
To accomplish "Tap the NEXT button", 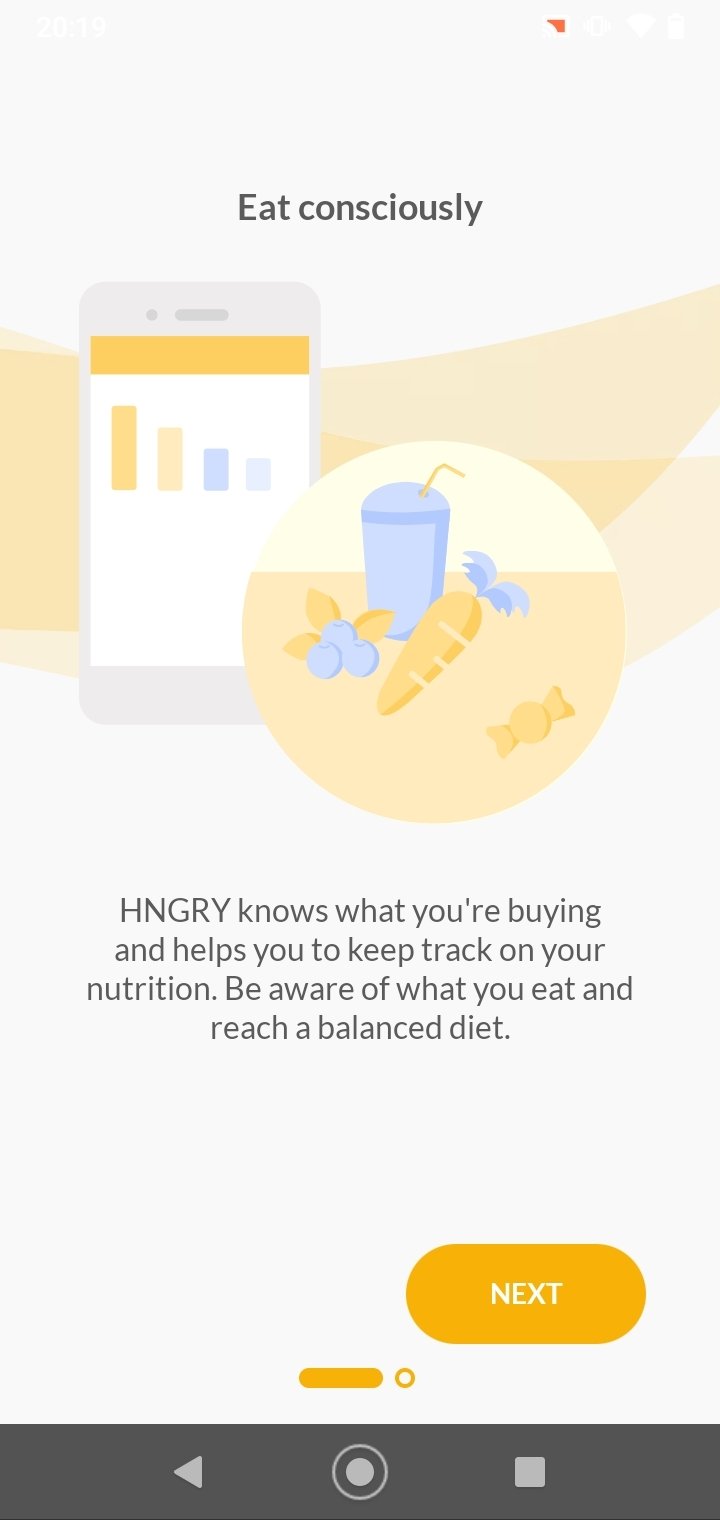I will 525,1293.
